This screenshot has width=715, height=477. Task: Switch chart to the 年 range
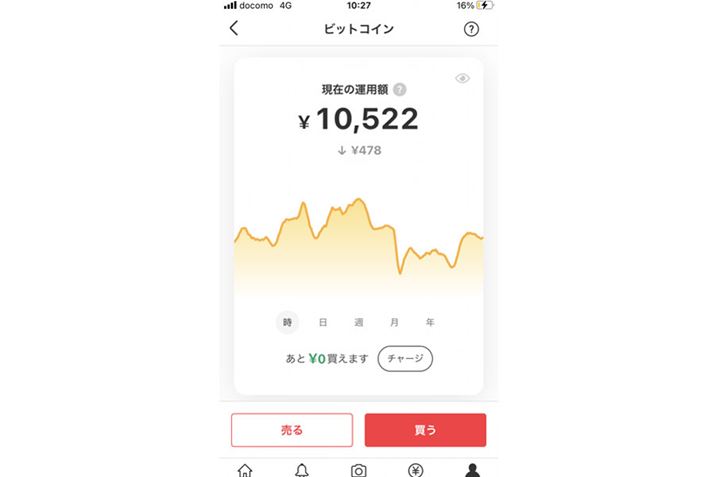click(430, 322)
